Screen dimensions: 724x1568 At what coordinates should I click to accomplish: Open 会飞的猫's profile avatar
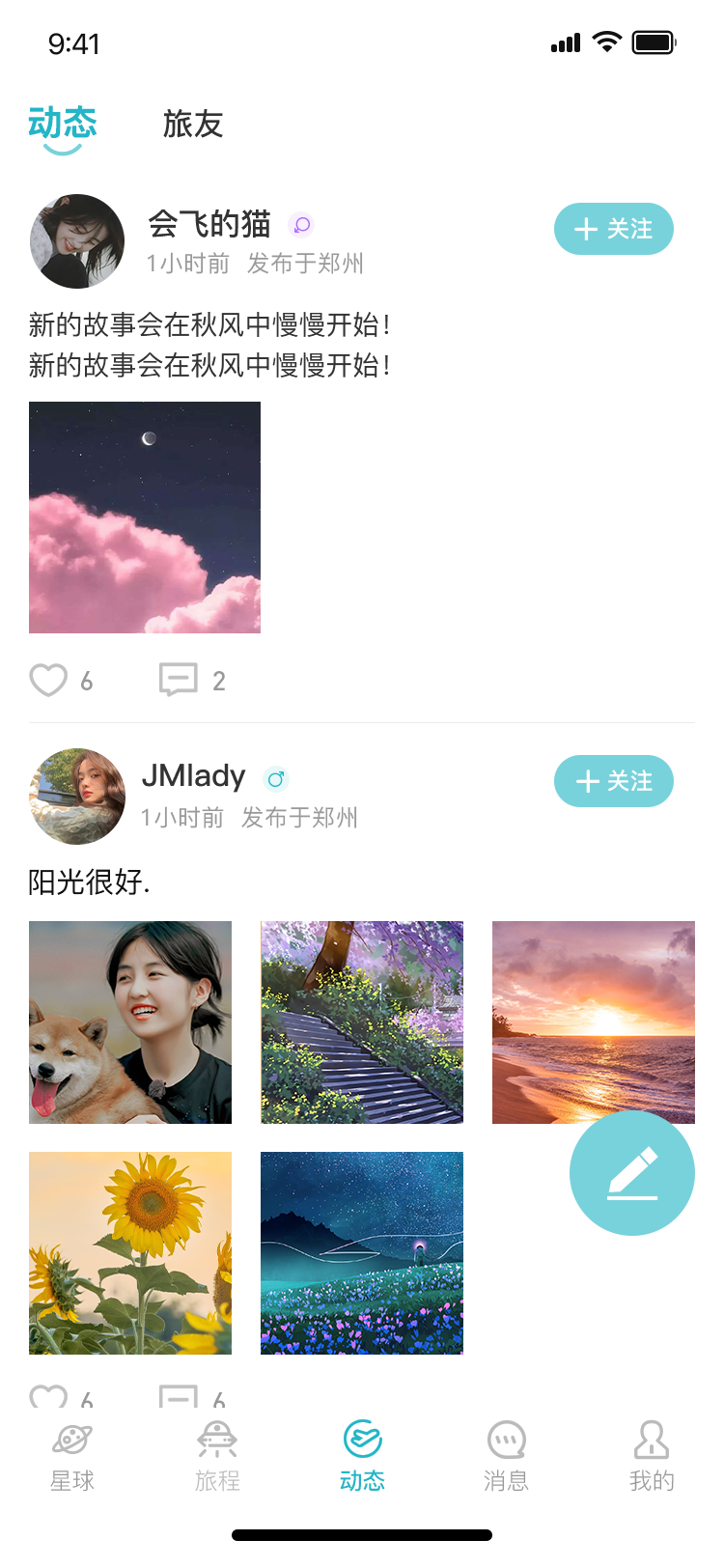tap(77, 241)
